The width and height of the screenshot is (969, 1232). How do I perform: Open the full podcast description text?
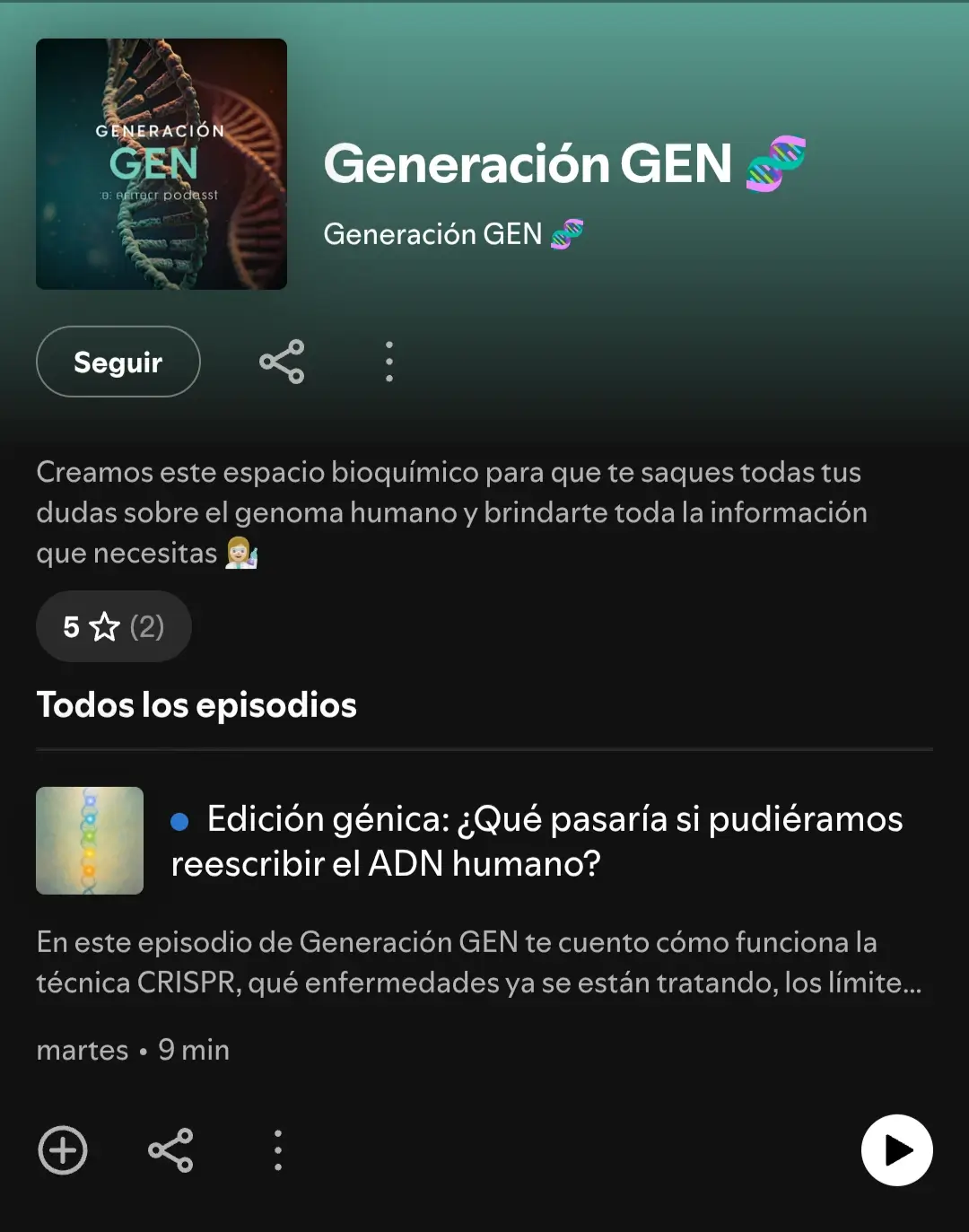[x=450, y=512]
